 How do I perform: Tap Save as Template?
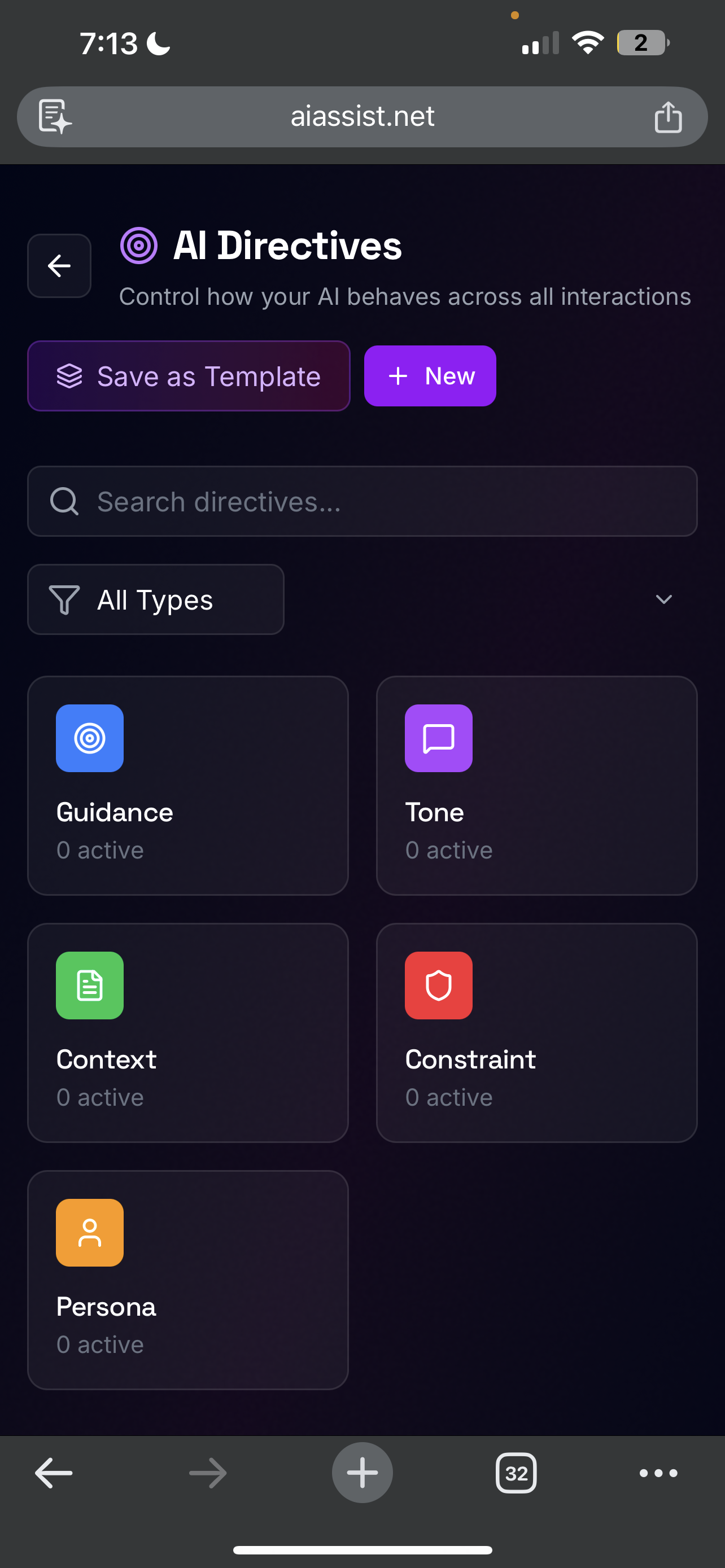click(189, 376)
